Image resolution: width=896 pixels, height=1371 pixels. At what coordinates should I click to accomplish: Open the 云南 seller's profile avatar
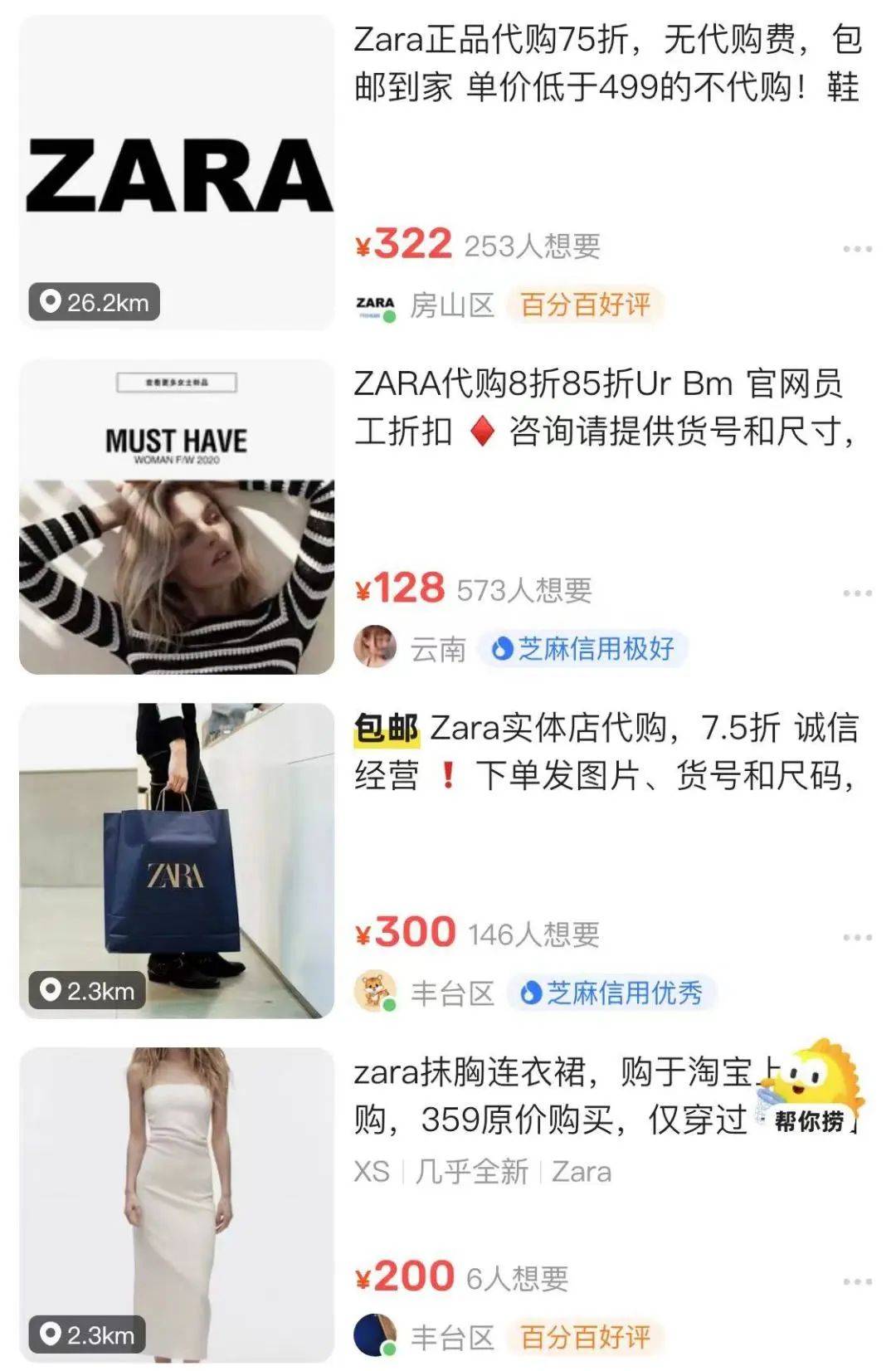coord(375,646)
